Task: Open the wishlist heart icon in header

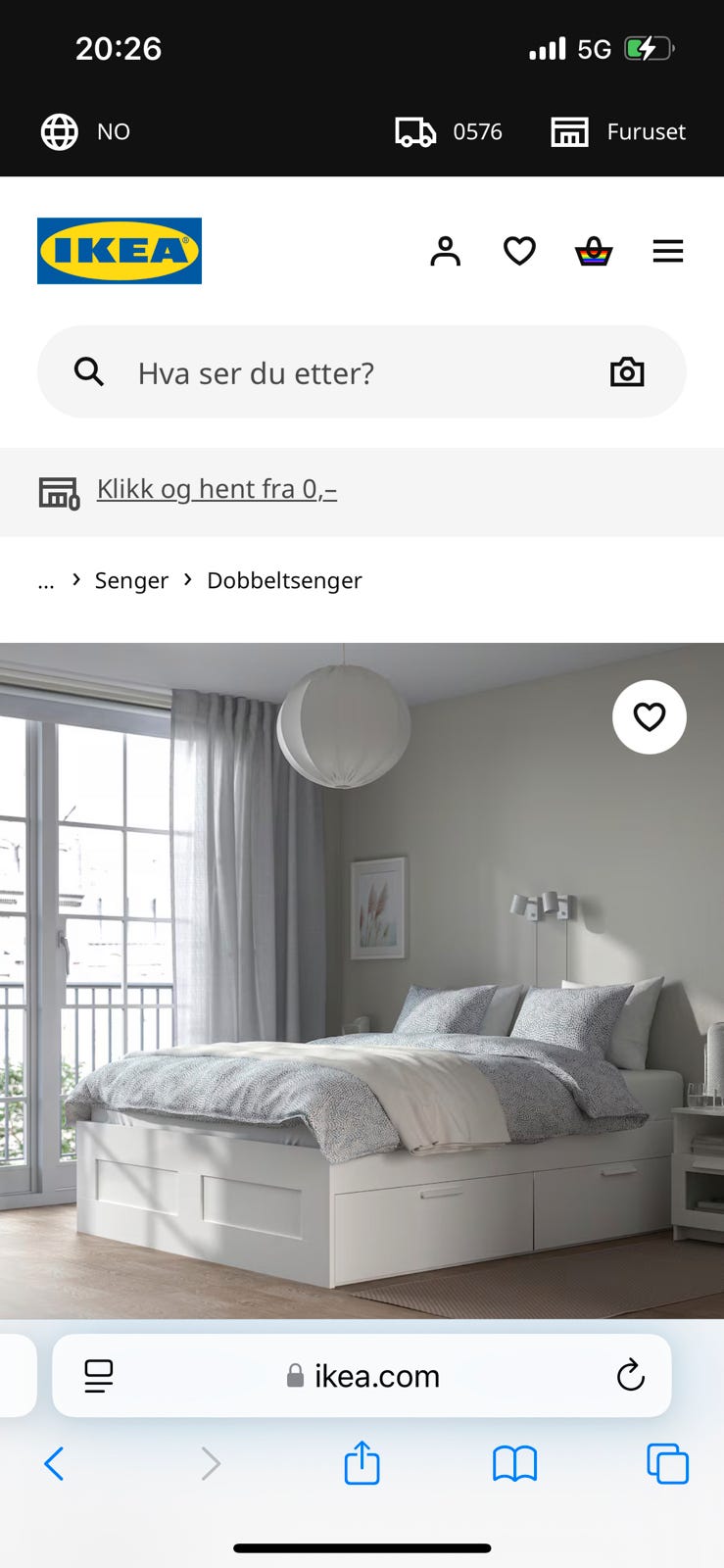Action: point(519,251)
